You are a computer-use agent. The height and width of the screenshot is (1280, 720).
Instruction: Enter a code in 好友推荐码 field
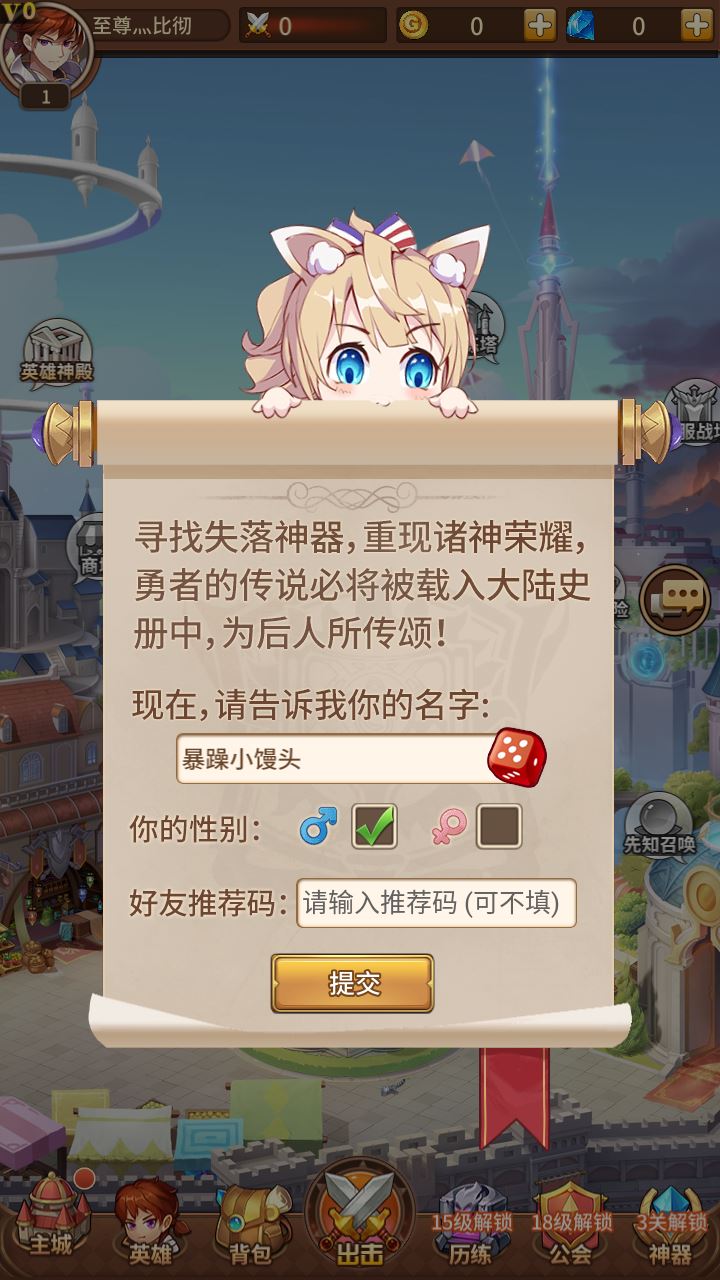[x=436, y=903]
